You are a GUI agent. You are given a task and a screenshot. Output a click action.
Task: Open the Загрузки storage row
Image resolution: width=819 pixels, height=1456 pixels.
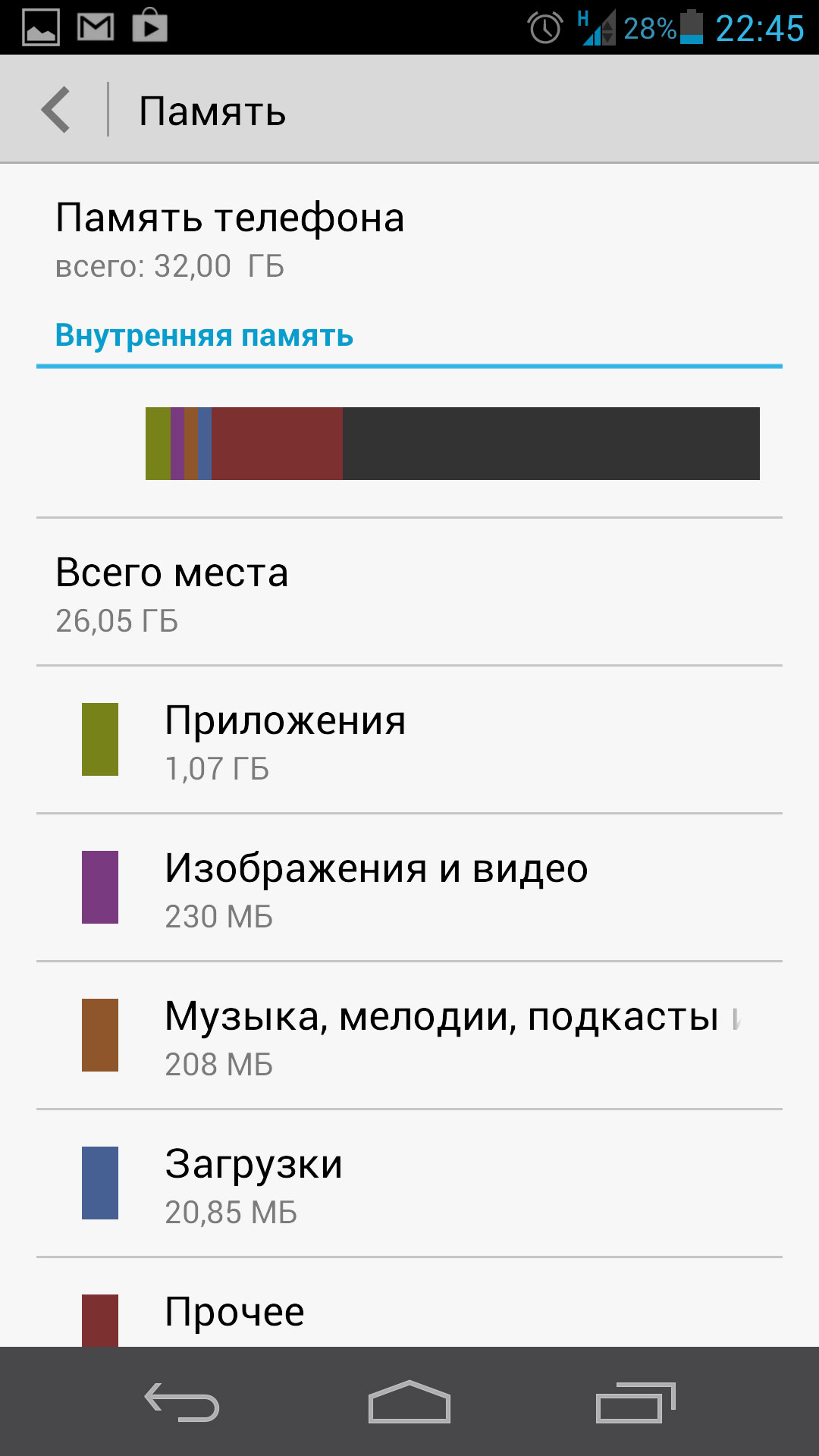409,1184
